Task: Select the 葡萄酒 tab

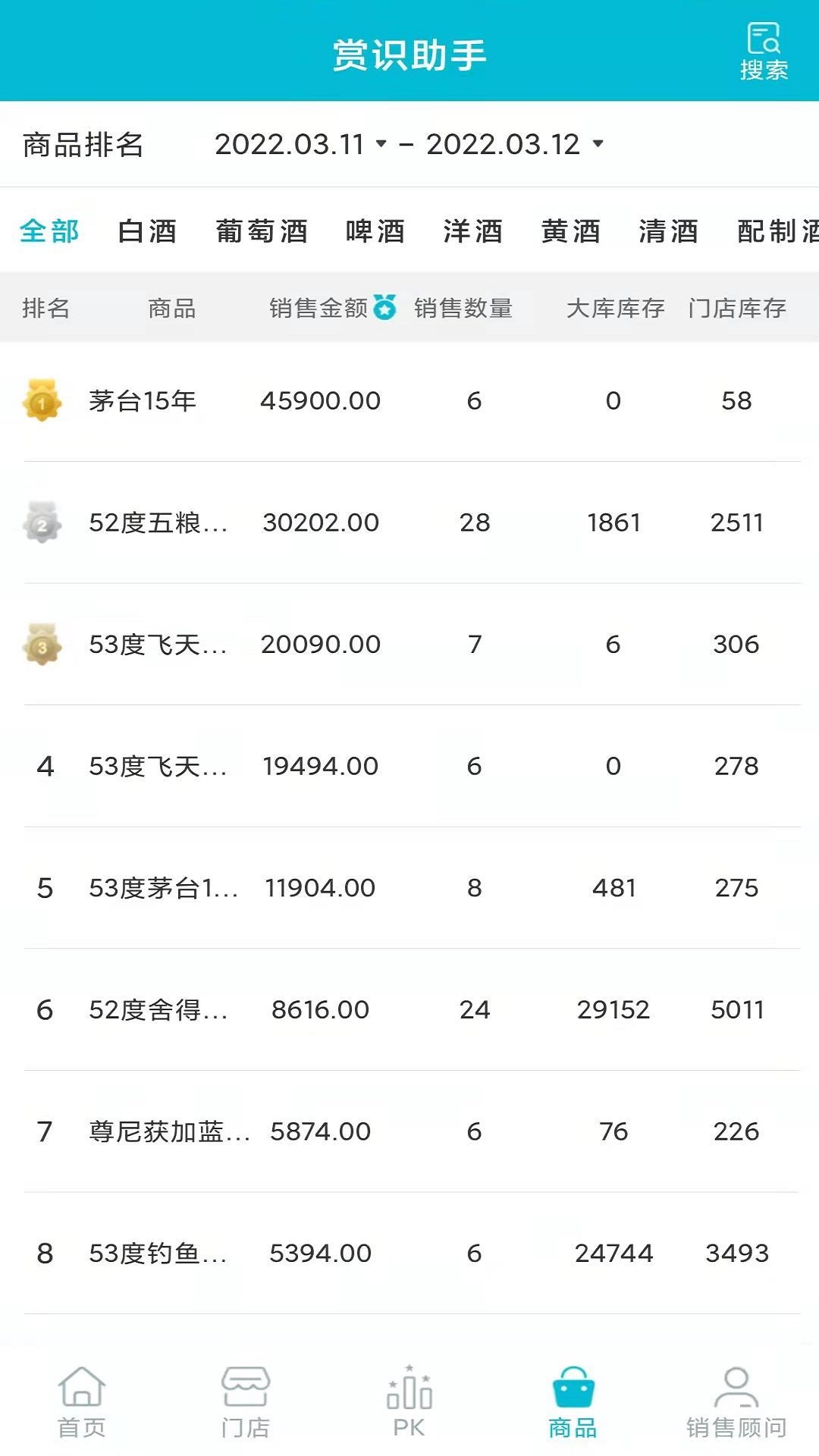Action: 262,232
